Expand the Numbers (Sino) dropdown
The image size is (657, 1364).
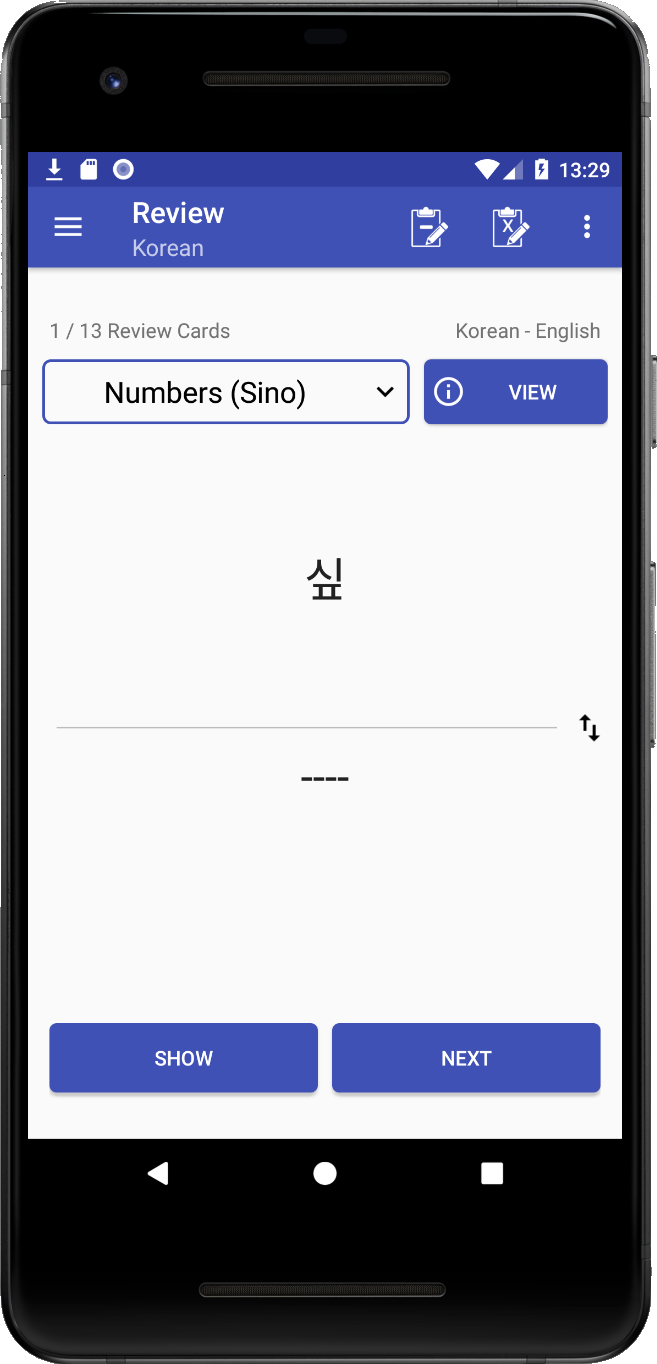coord(226,392)
